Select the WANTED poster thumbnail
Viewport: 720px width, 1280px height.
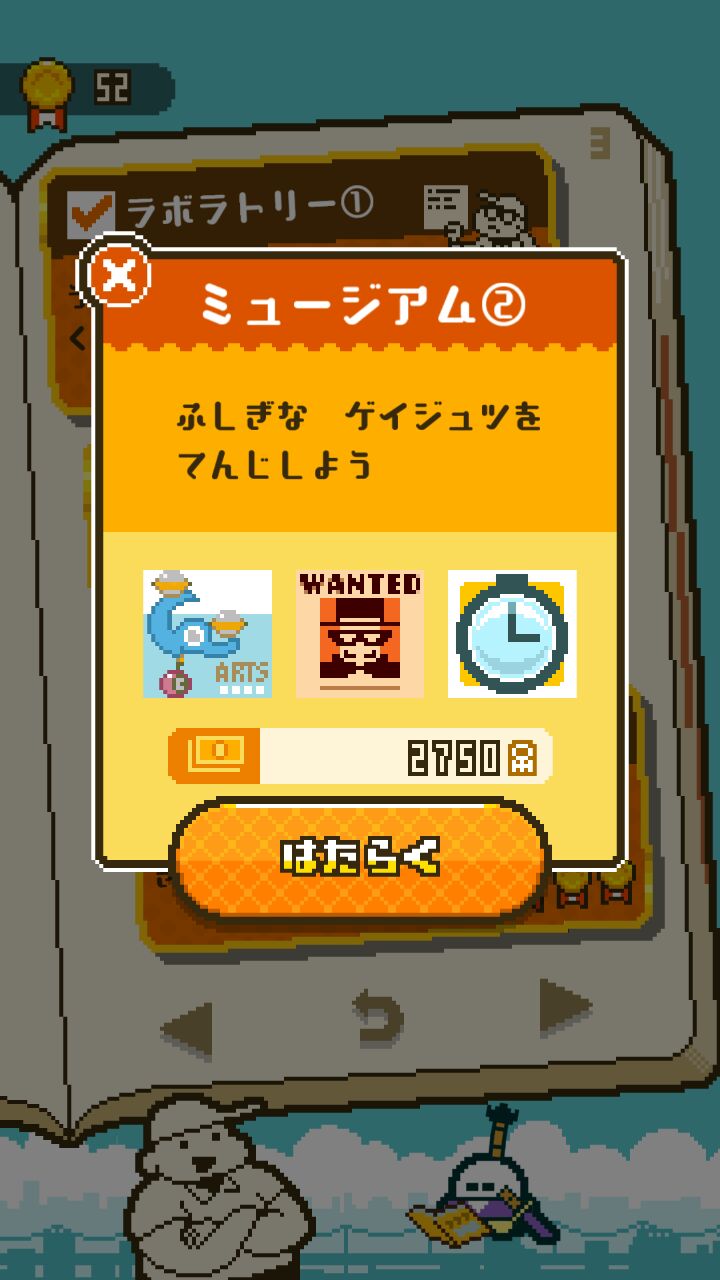[x=360, y=634]
